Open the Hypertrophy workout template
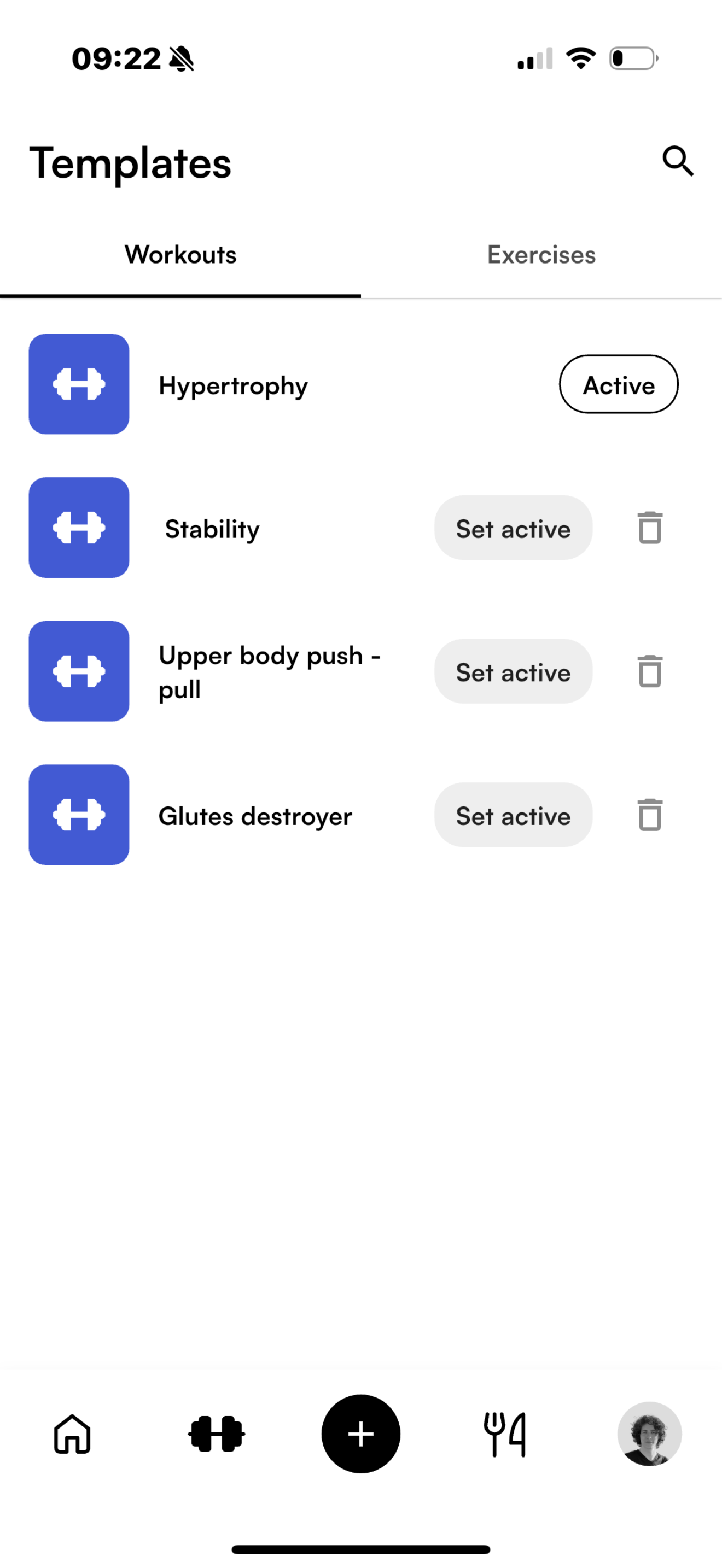 [233, 385]
